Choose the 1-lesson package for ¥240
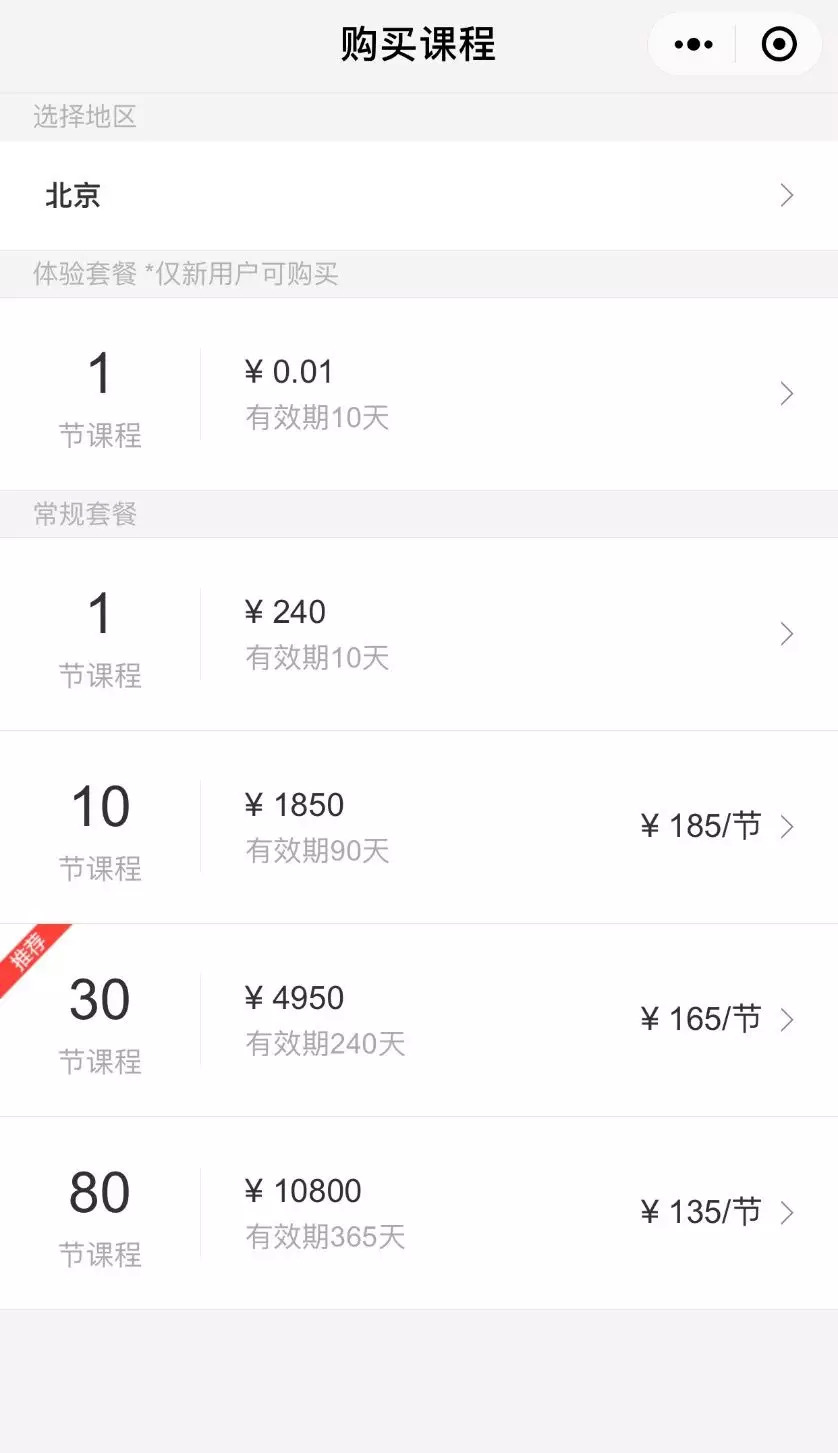838x1453 pixels. (419, 634)
